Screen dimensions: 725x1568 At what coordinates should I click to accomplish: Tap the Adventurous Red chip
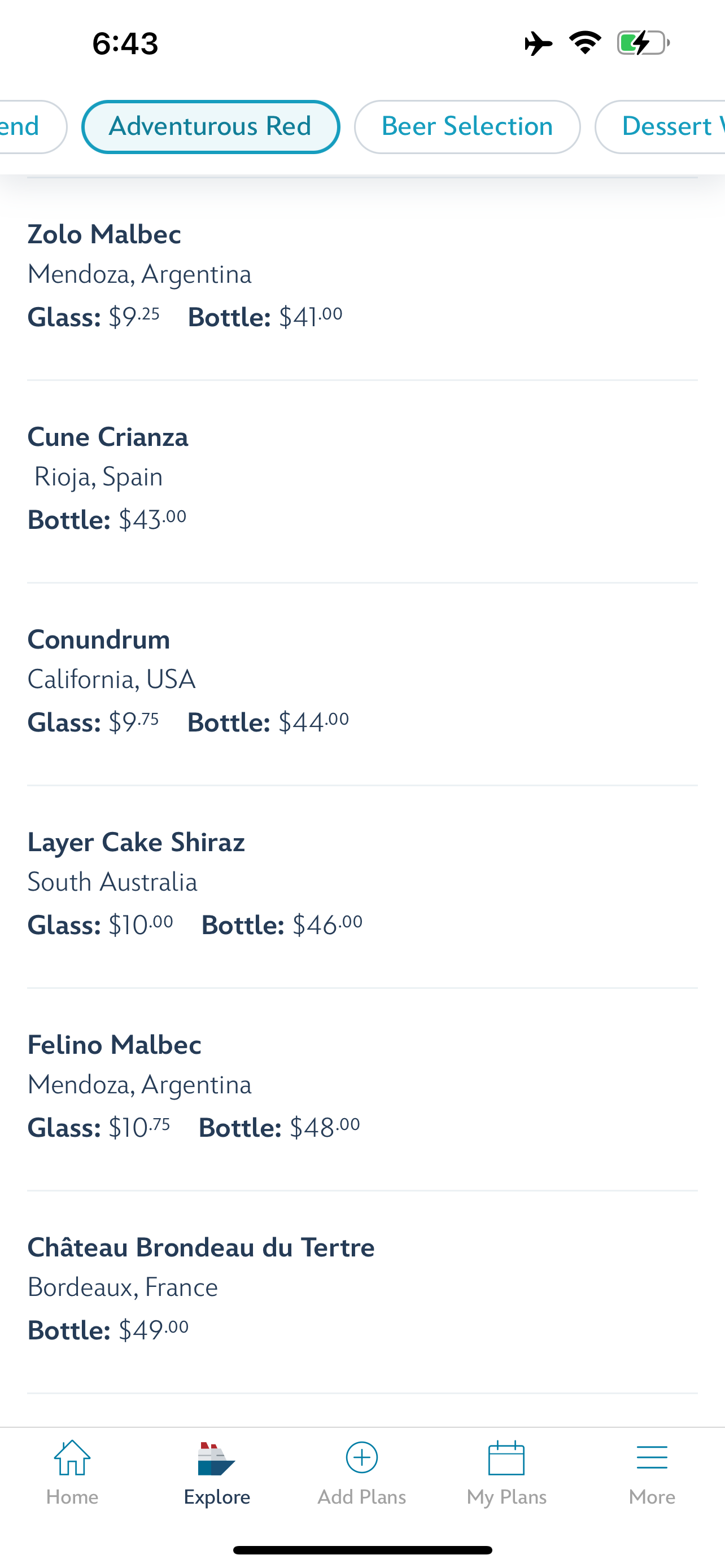[x=210, y=126]
